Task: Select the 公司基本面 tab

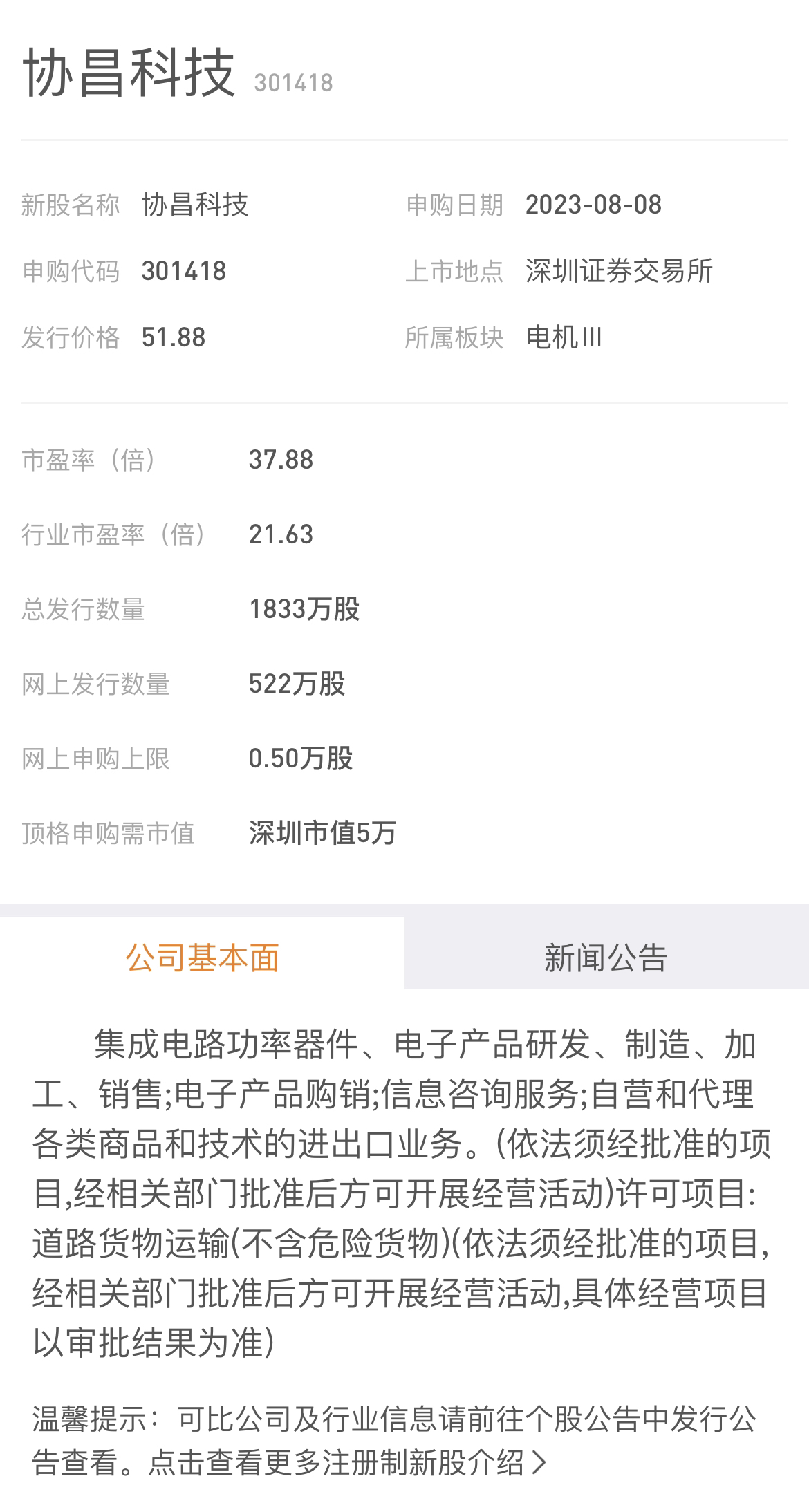Action: point(202,958)
